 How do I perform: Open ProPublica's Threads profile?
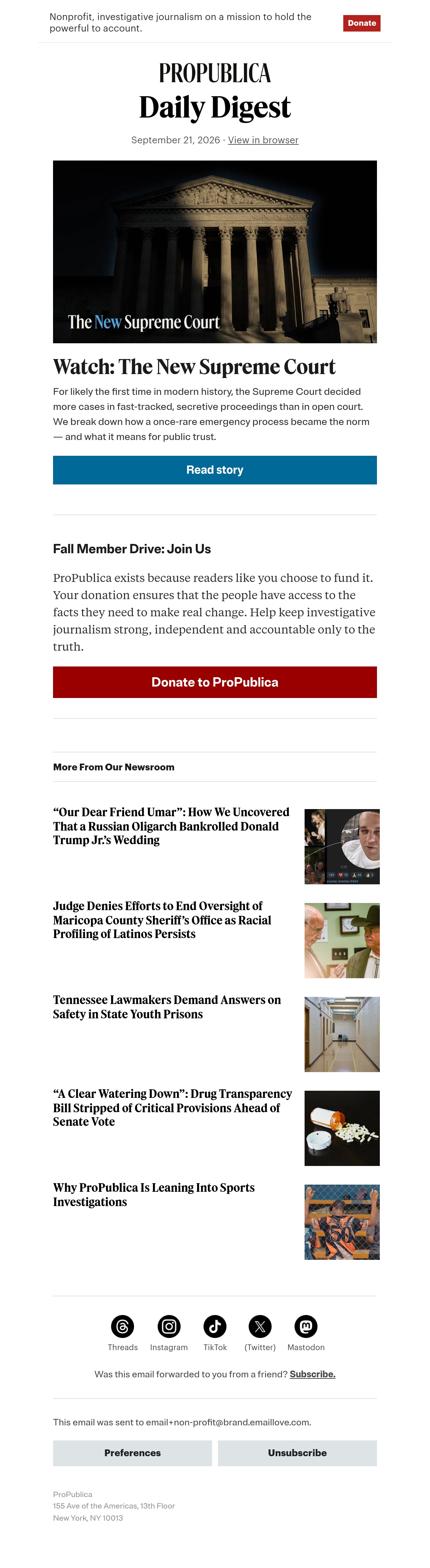(x=123, y=1326)
